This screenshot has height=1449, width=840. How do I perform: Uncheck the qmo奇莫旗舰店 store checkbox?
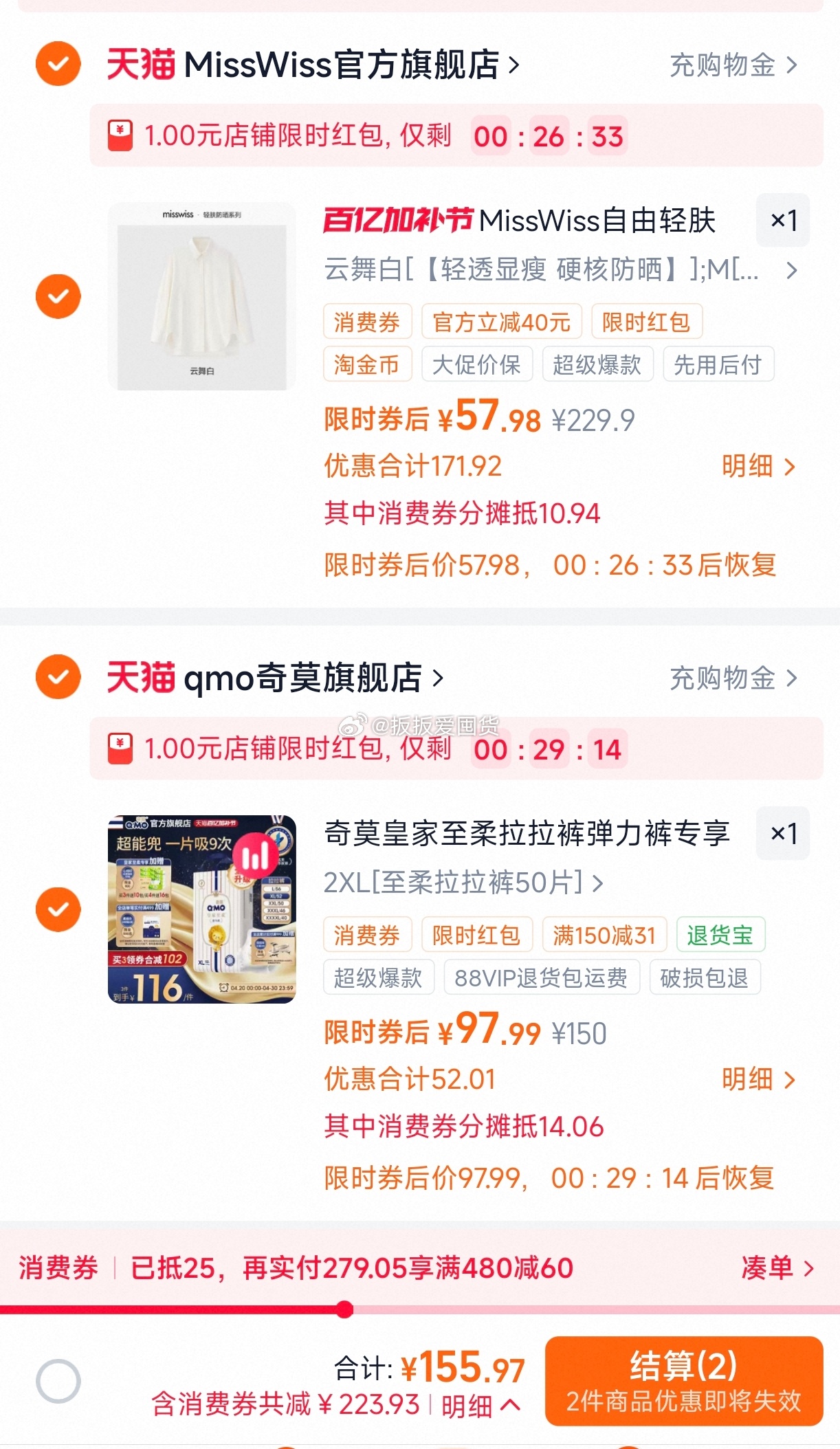point(58,677)
